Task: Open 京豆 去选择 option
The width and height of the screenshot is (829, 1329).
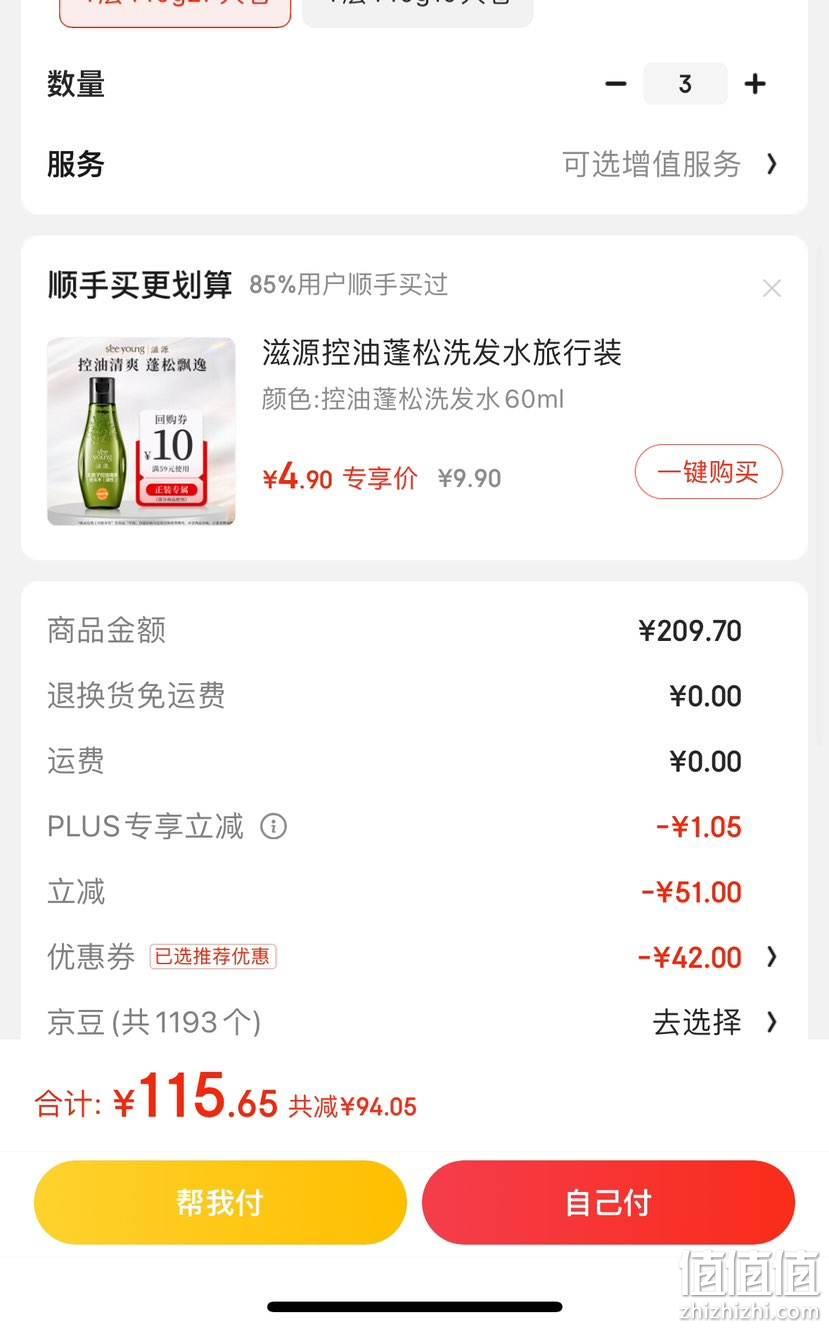Action: click(x=714, y=1022)
